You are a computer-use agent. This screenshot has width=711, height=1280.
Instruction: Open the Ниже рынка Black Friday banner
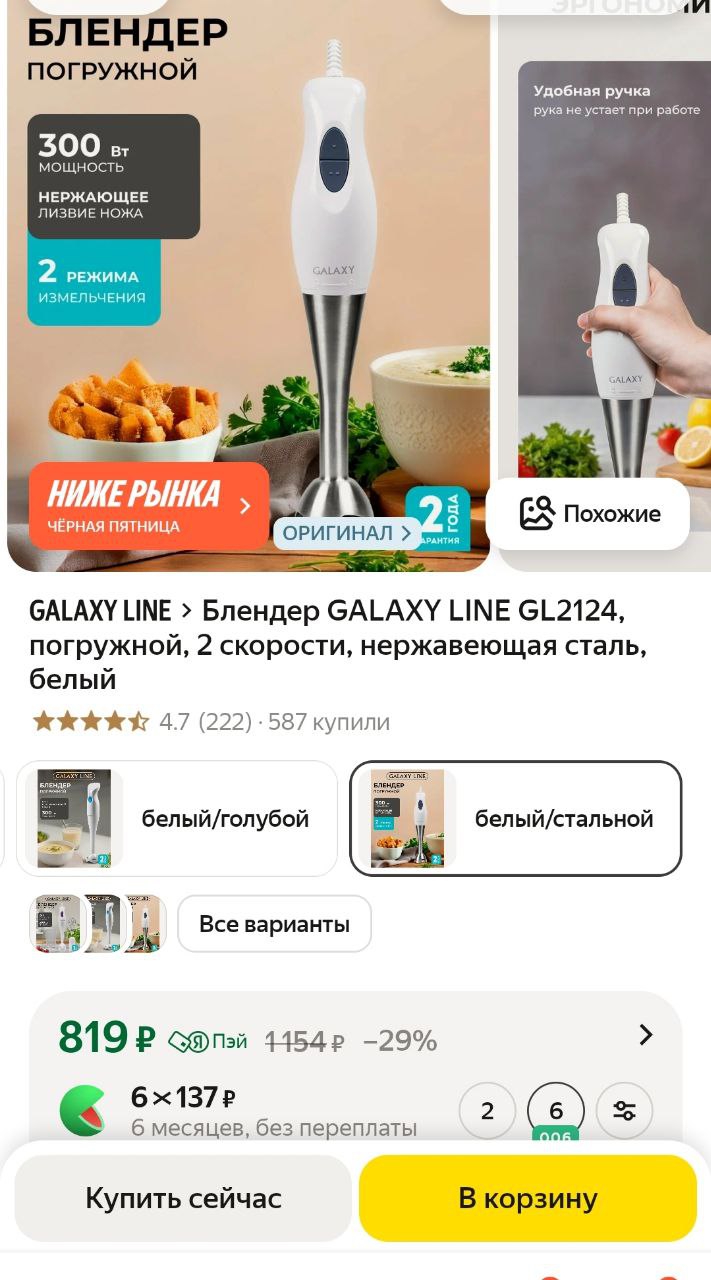148,505
